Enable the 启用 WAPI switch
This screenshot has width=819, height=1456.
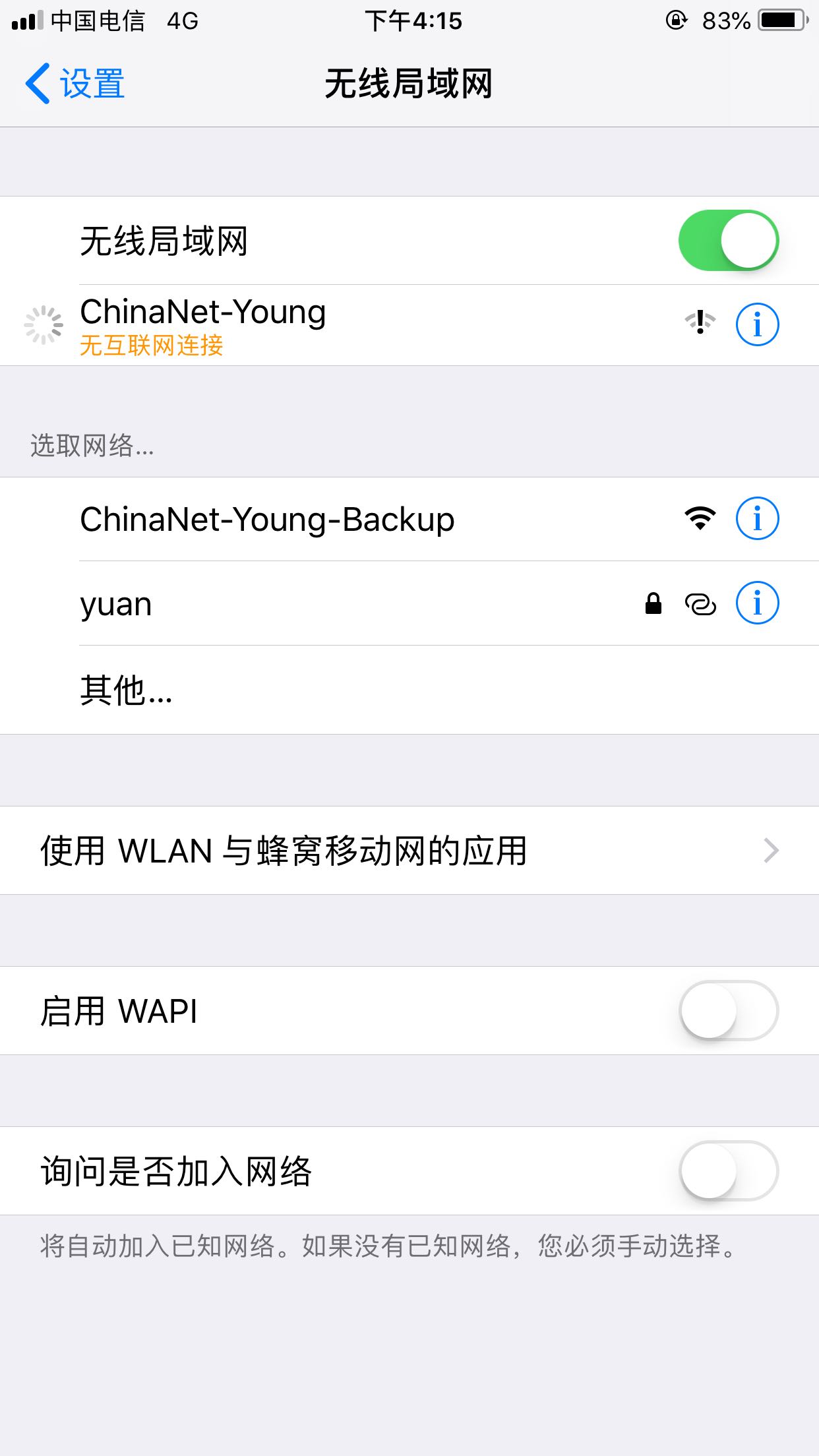click(x=729, y=1011)
